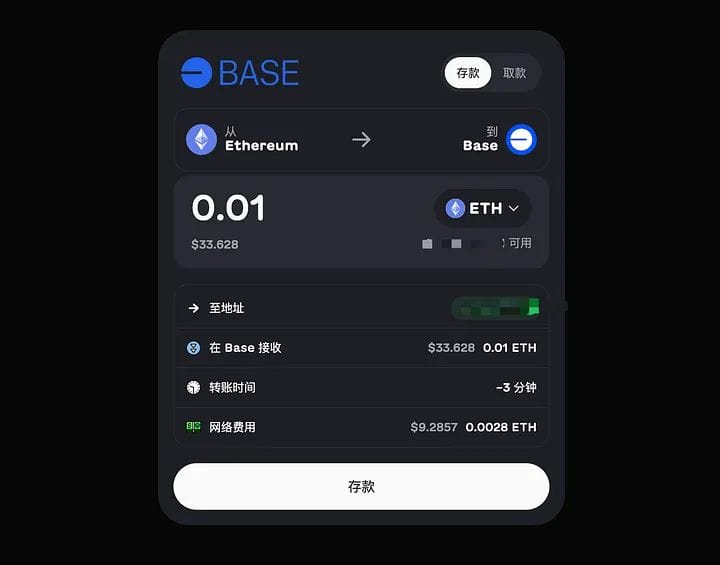Tap the arrow between Ethereum and Base

coord(361,140)
